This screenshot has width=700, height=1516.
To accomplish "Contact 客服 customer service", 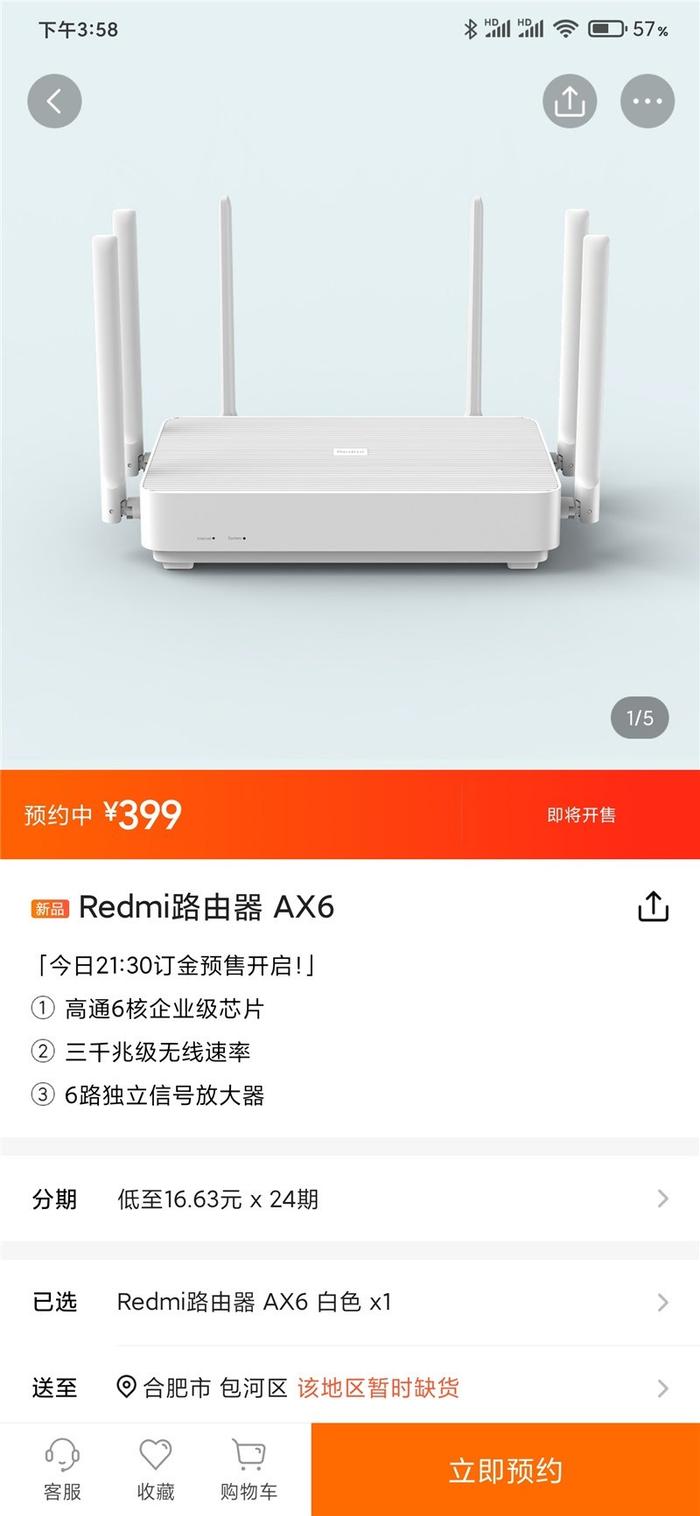I will 62,1469.
